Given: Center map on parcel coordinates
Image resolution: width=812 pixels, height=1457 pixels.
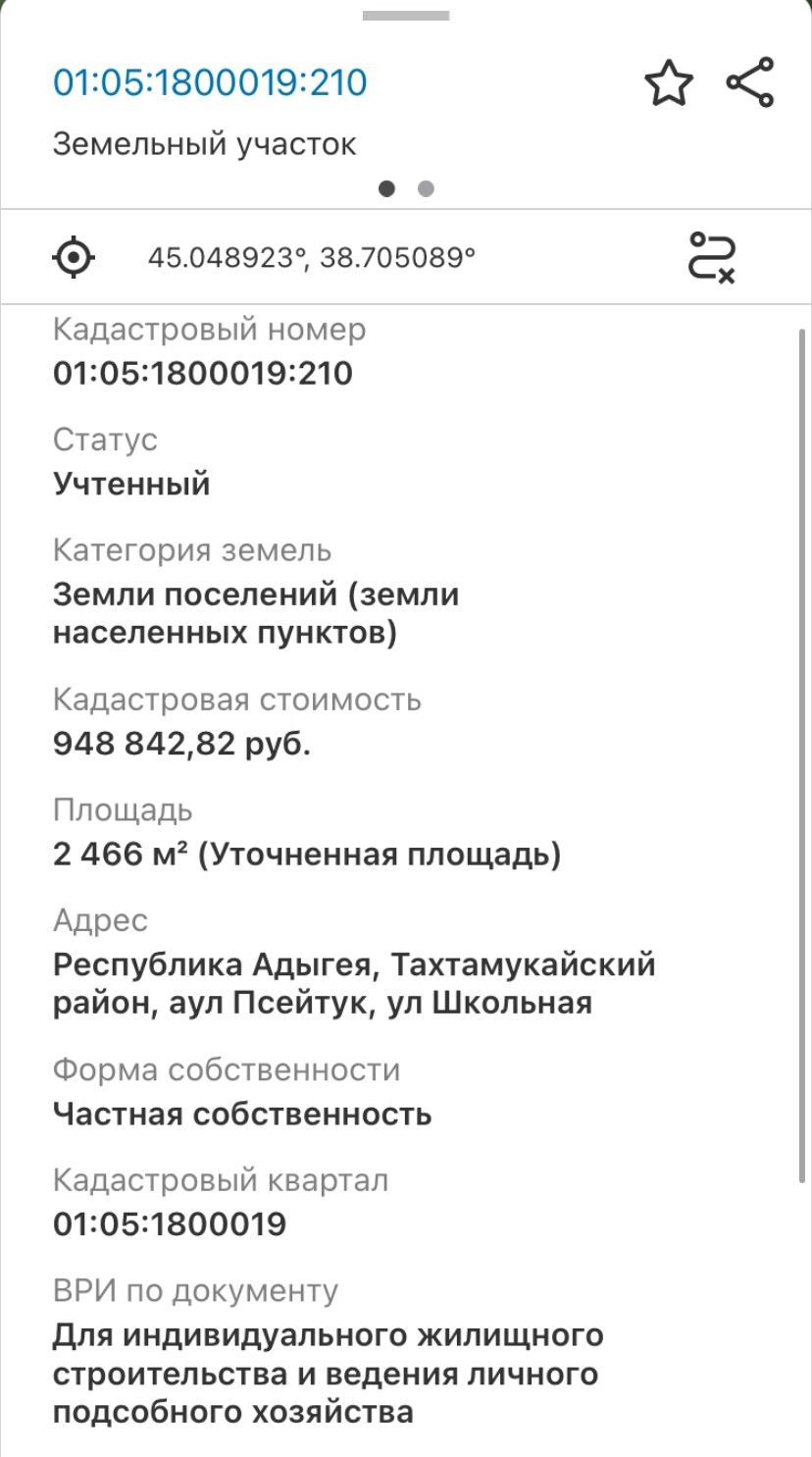Looking at the screenshot, I should [73, 258].
